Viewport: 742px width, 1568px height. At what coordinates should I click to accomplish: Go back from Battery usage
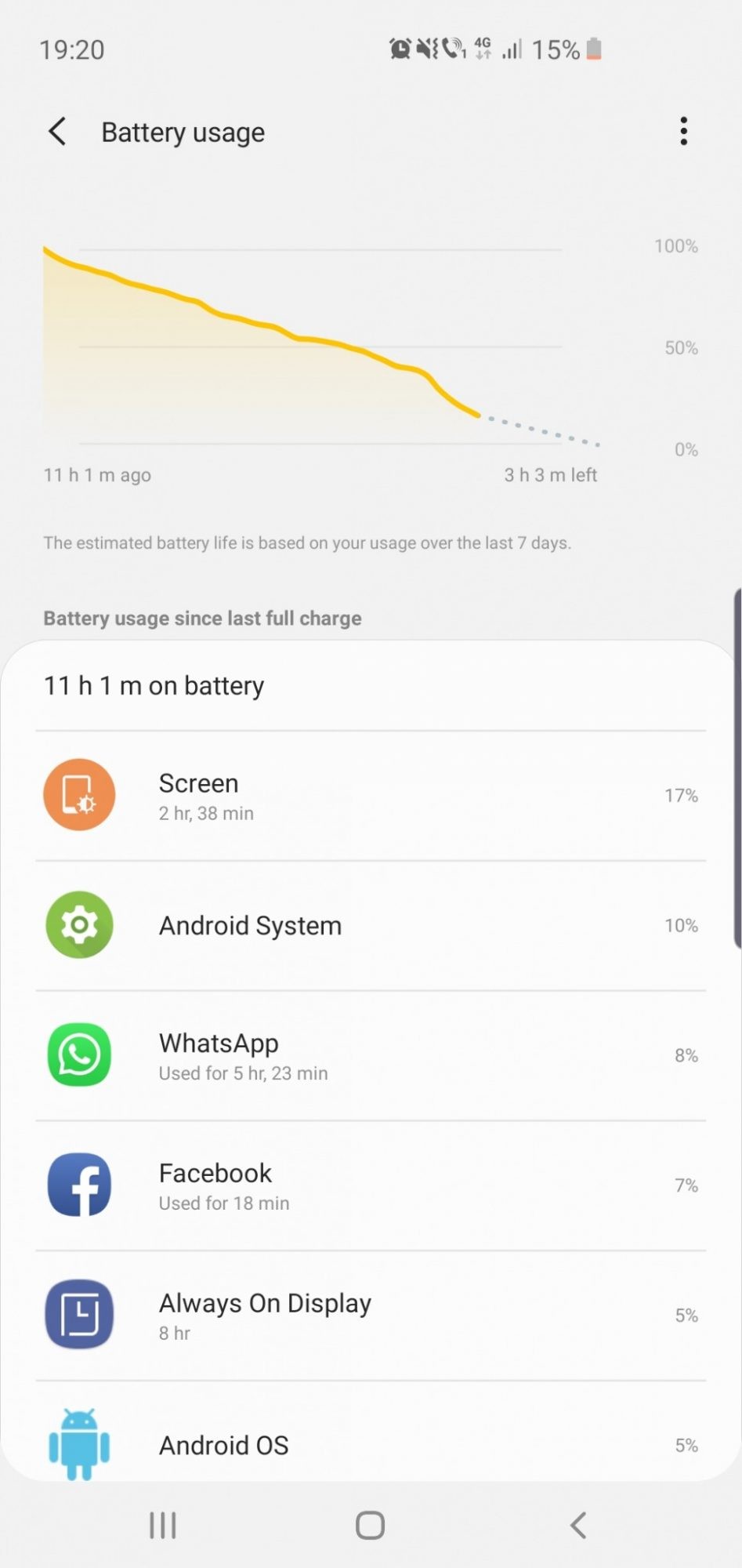[57, 132]
